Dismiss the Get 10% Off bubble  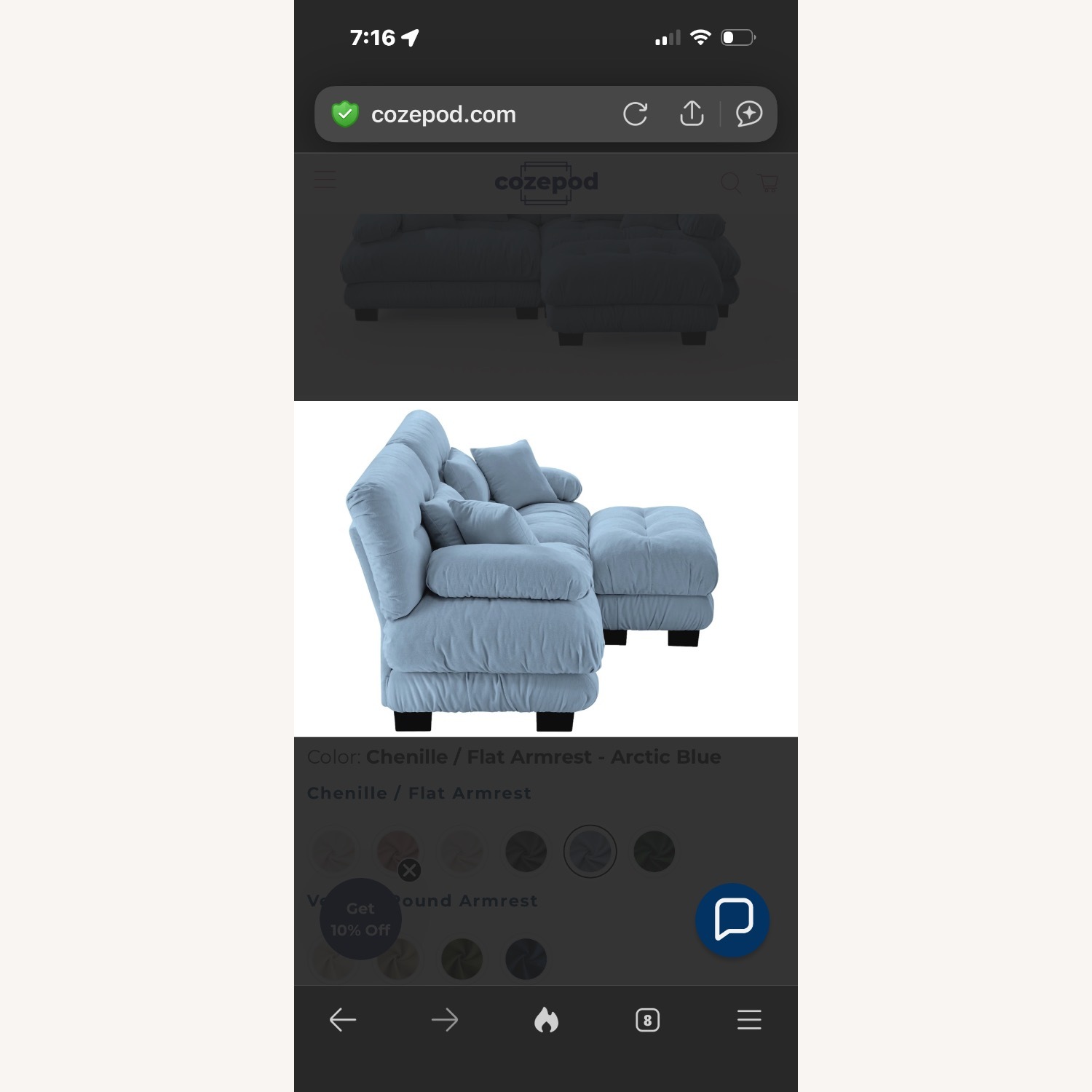[x=410, y=870]
